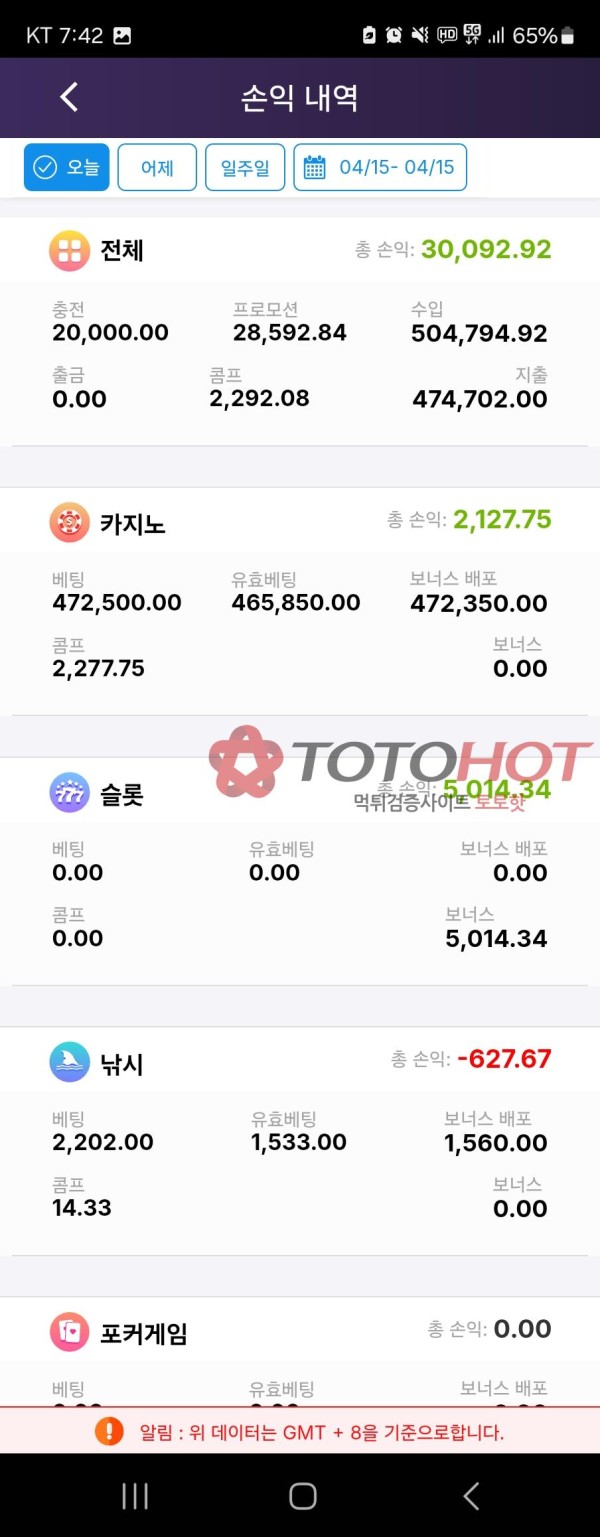
Task: Tap the system home button
Action: pos(302,1495)
